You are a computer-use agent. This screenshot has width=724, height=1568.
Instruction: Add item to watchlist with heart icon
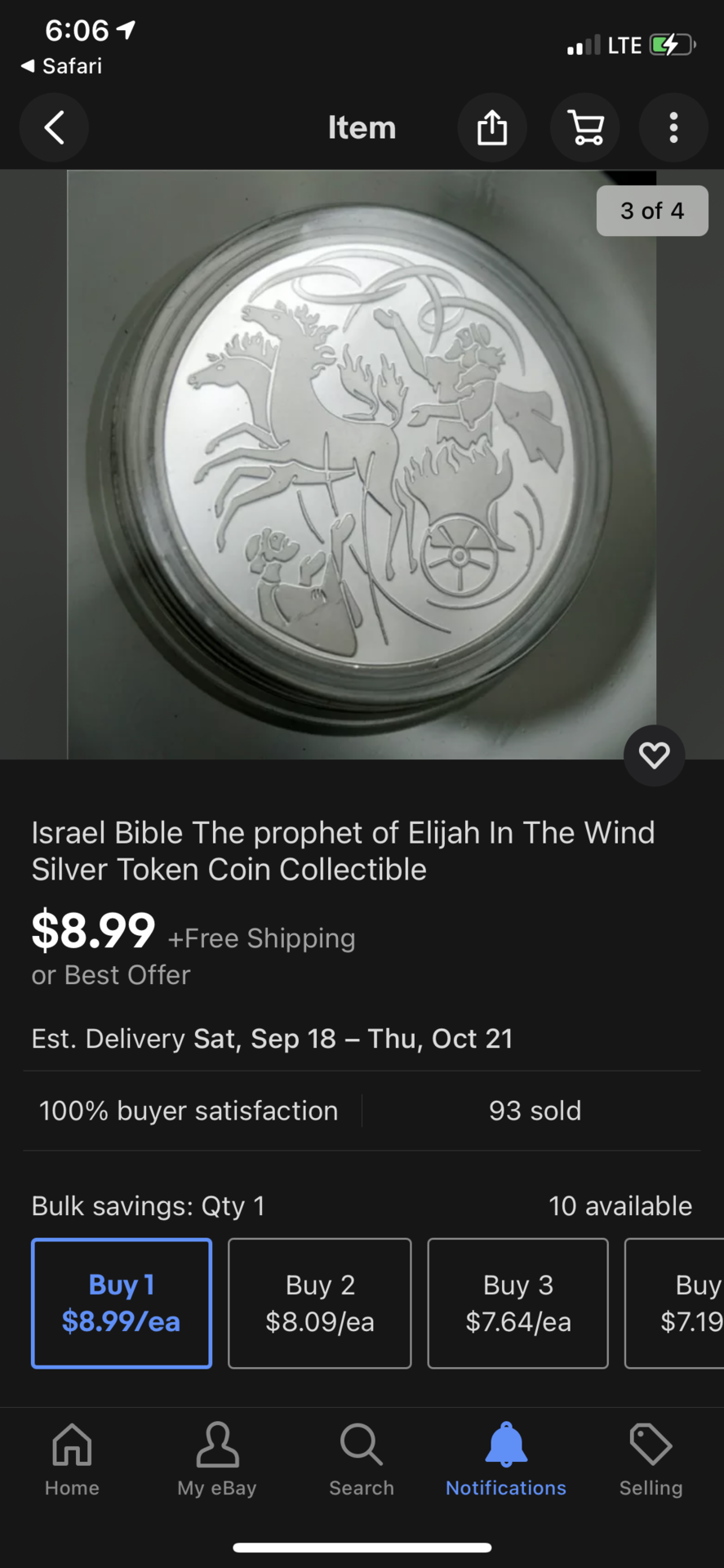[x=654, y=755]
